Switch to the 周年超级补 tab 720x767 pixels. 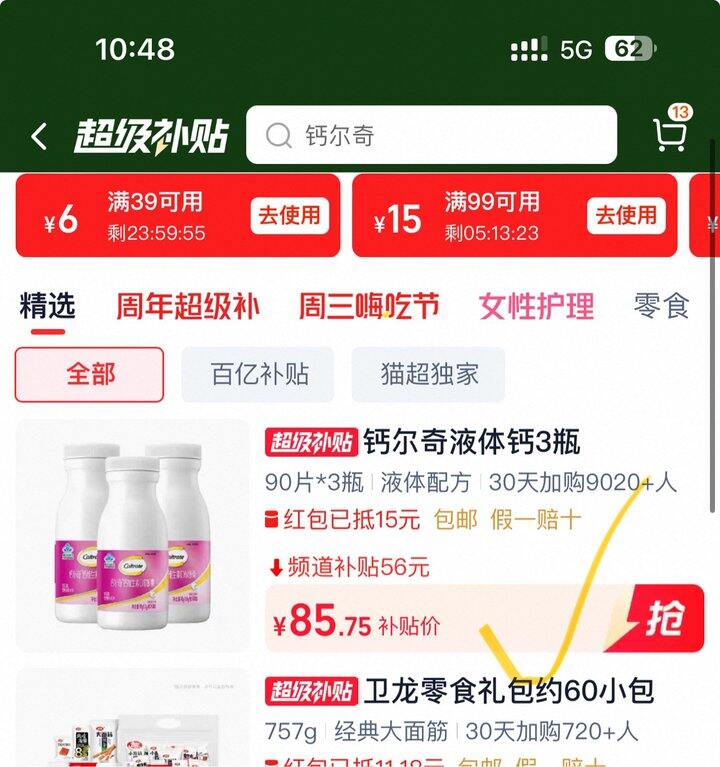(x=187, y=306)
